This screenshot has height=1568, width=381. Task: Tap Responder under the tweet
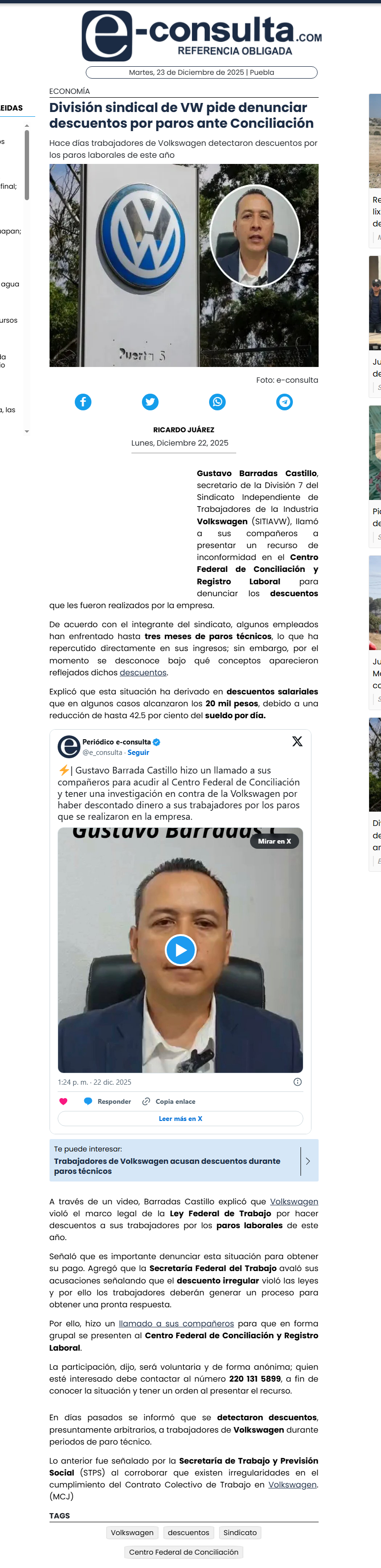click(x=107, y=1101)
